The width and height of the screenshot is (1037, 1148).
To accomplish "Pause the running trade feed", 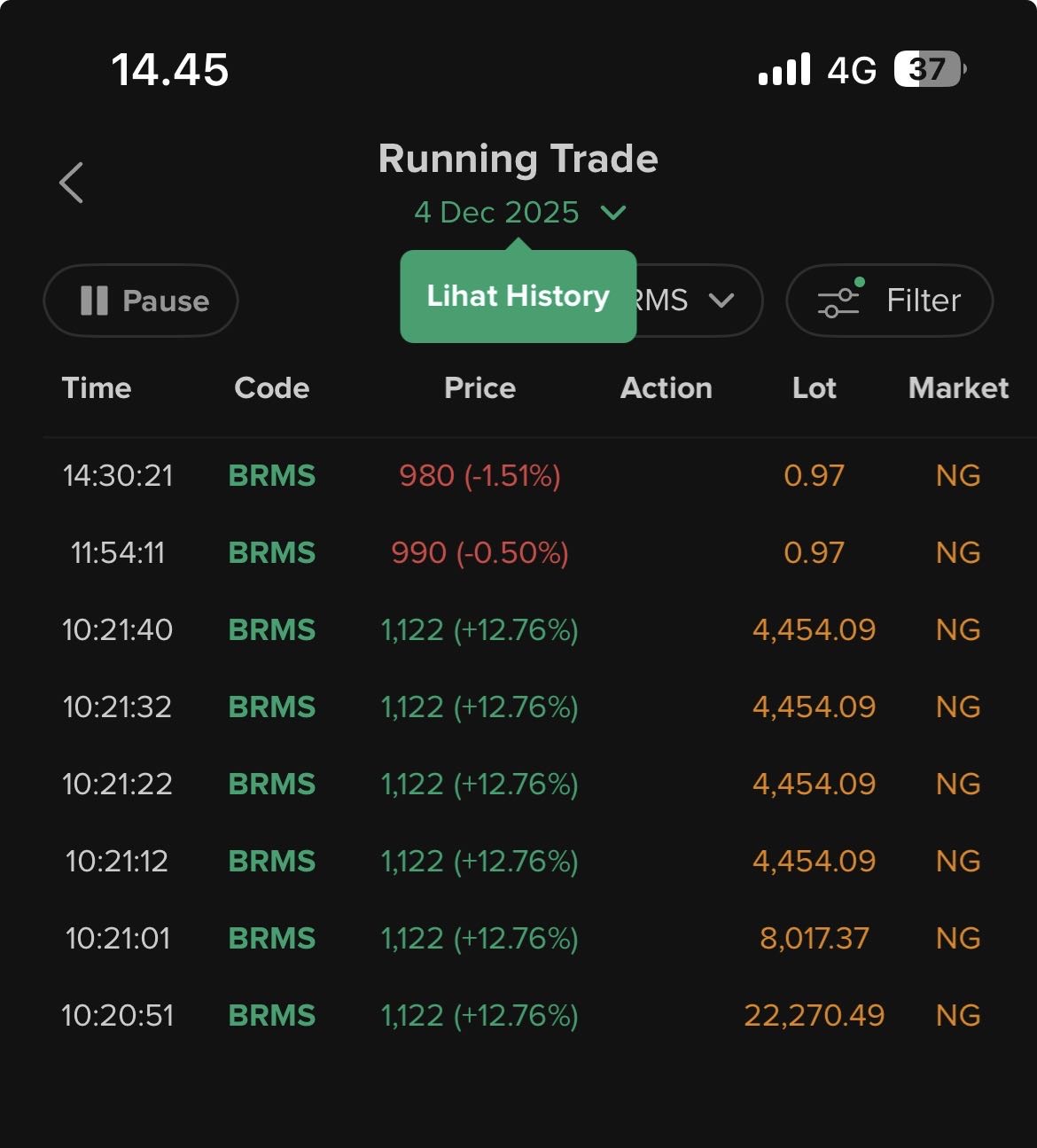I will [x=141, y=301].
